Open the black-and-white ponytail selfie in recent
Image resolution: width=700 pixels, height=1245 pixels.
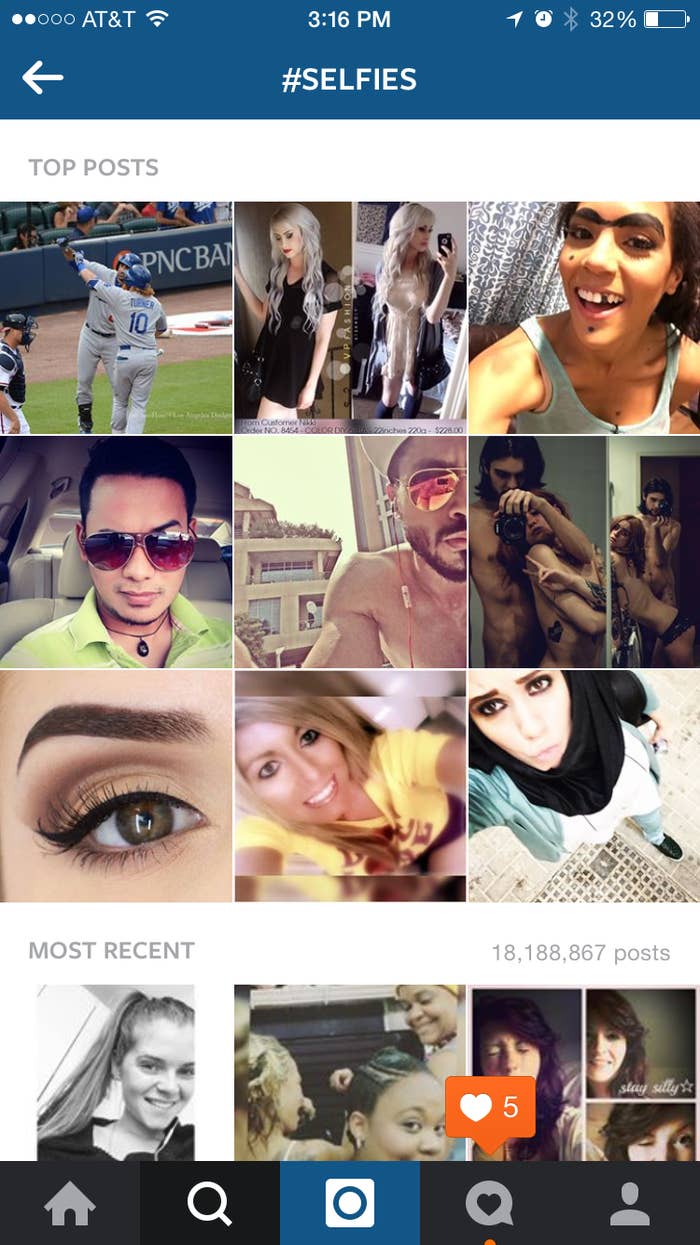(x=116, y=1072)
